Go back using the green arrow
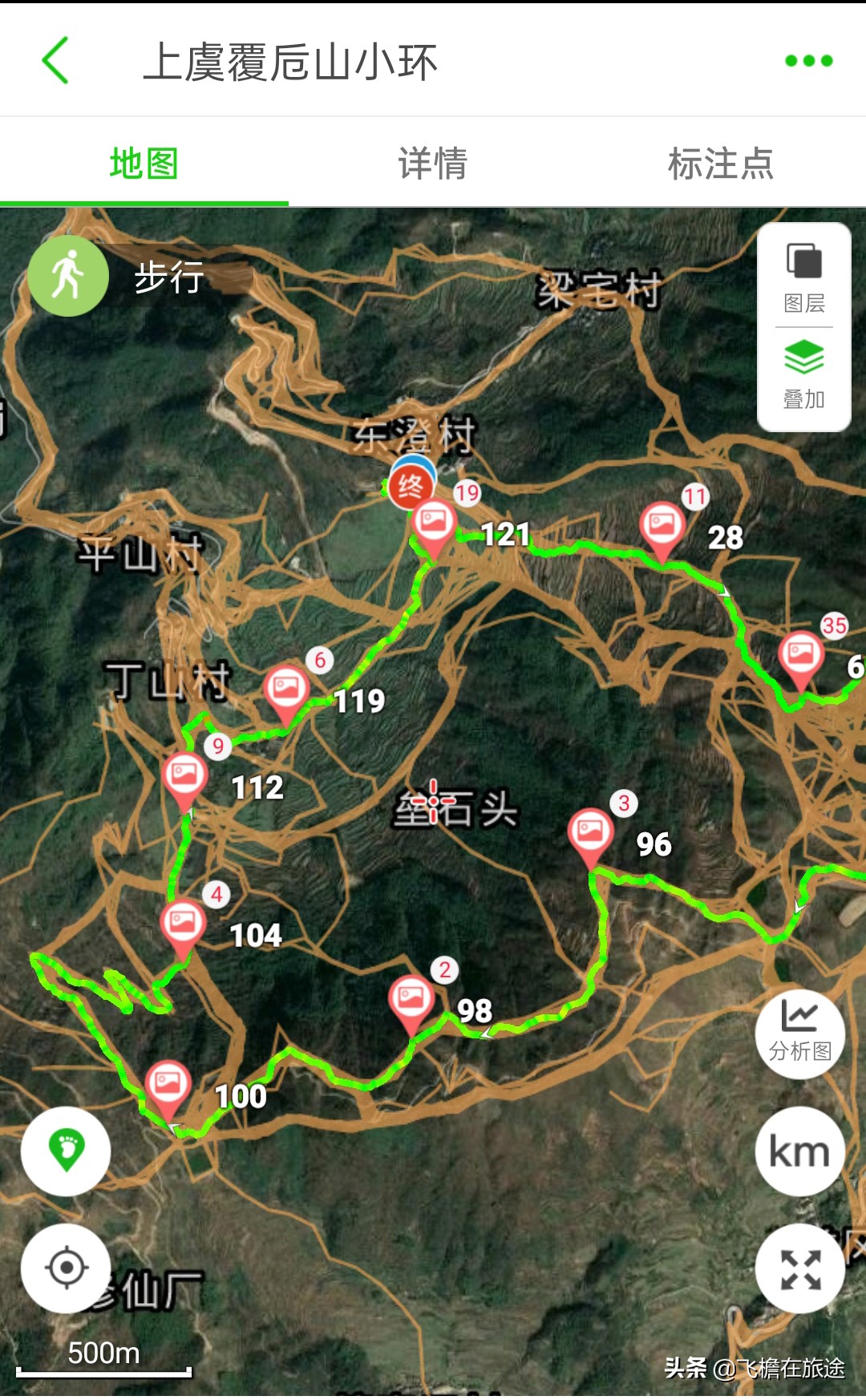 55,61
